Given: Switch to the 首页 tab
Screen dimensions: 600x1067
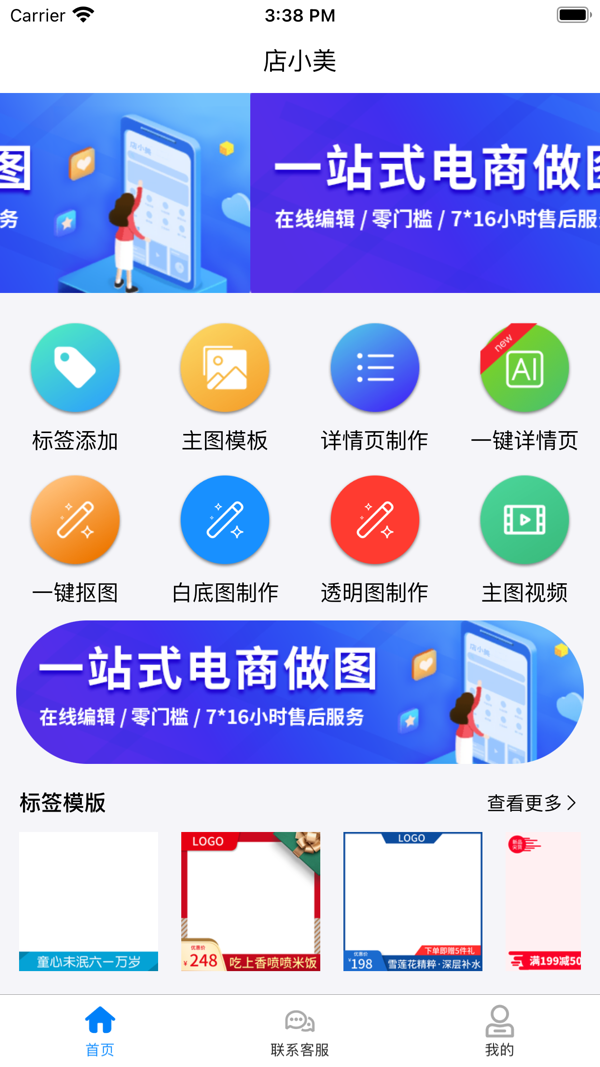Looking at the screenshot, I should (100, 1031).
